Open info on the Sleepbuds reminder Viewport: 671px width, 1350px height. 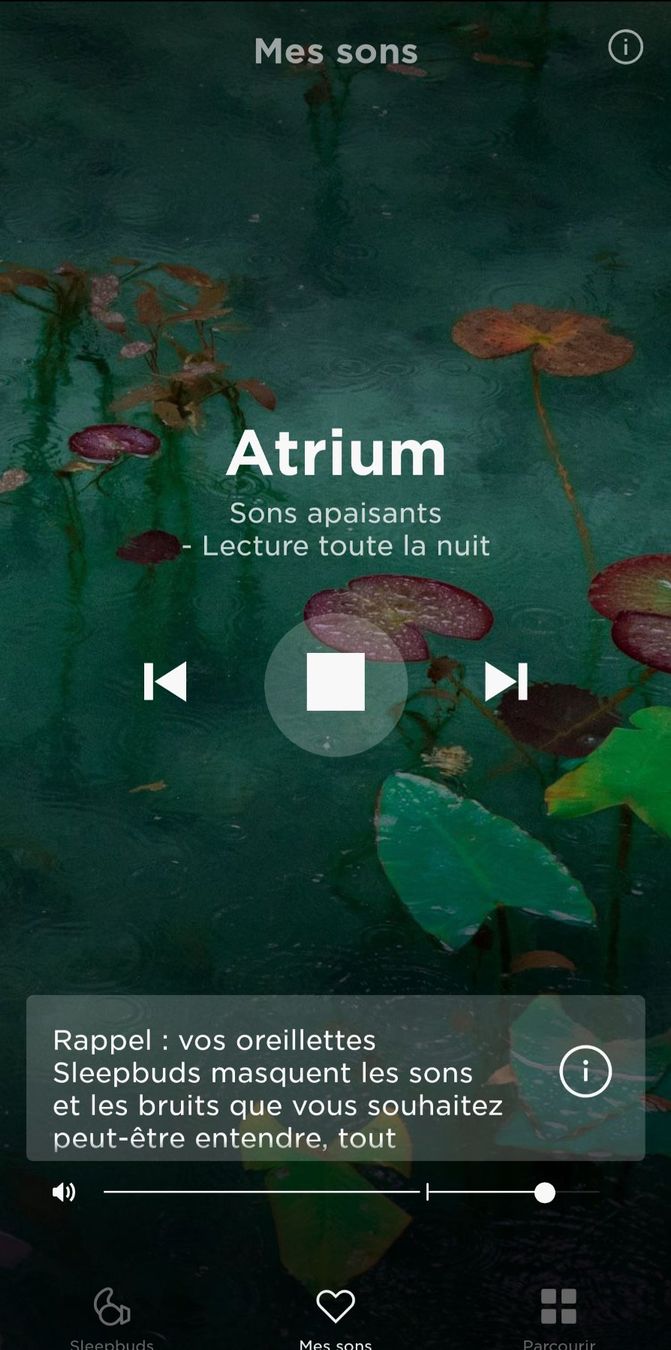coord(585,1072)
